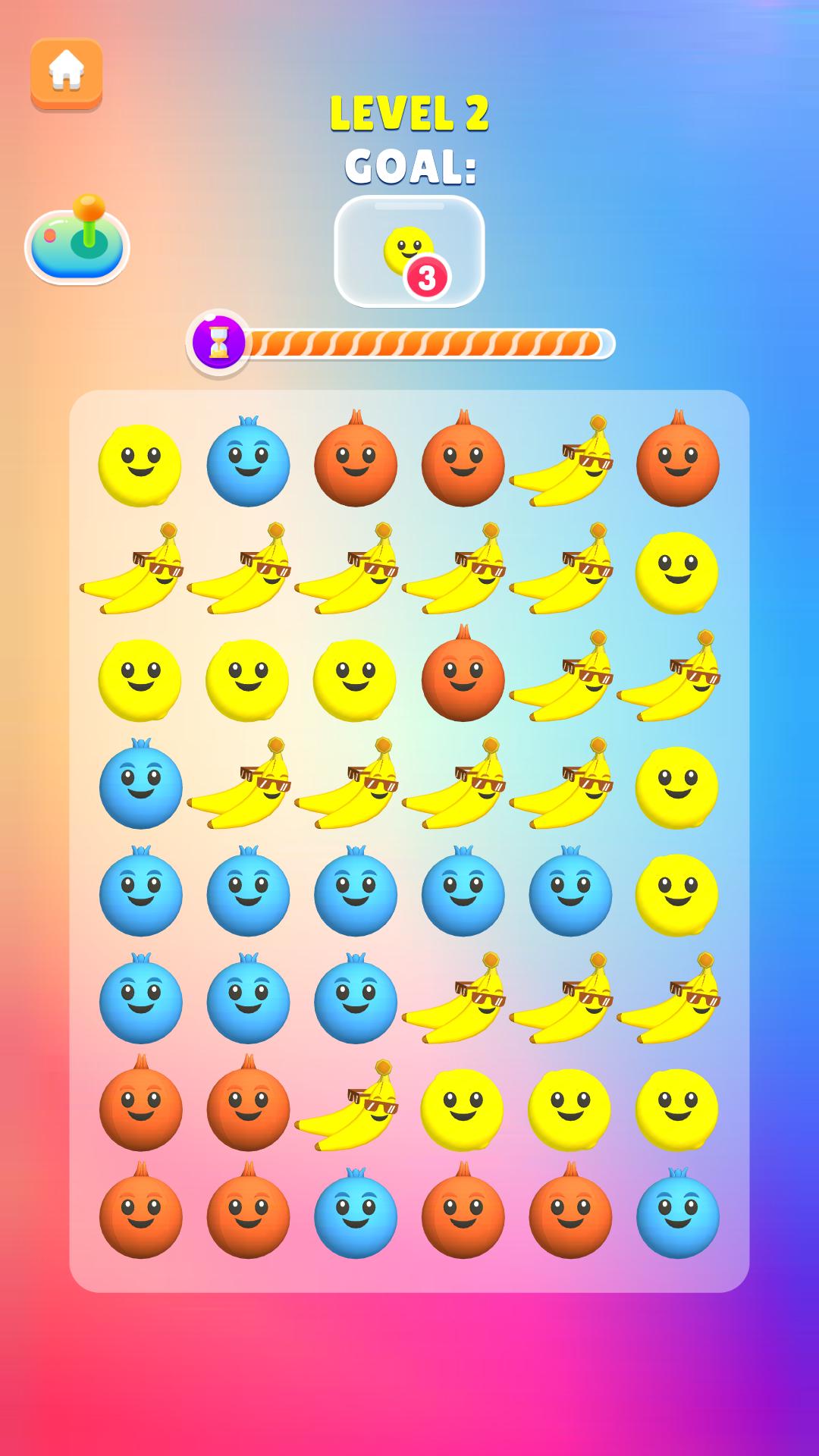Viewport: 819px width, 1456px height.
Task: Tap the banana between orange fruits and yellow smileys
Action: coord(347,1106)
